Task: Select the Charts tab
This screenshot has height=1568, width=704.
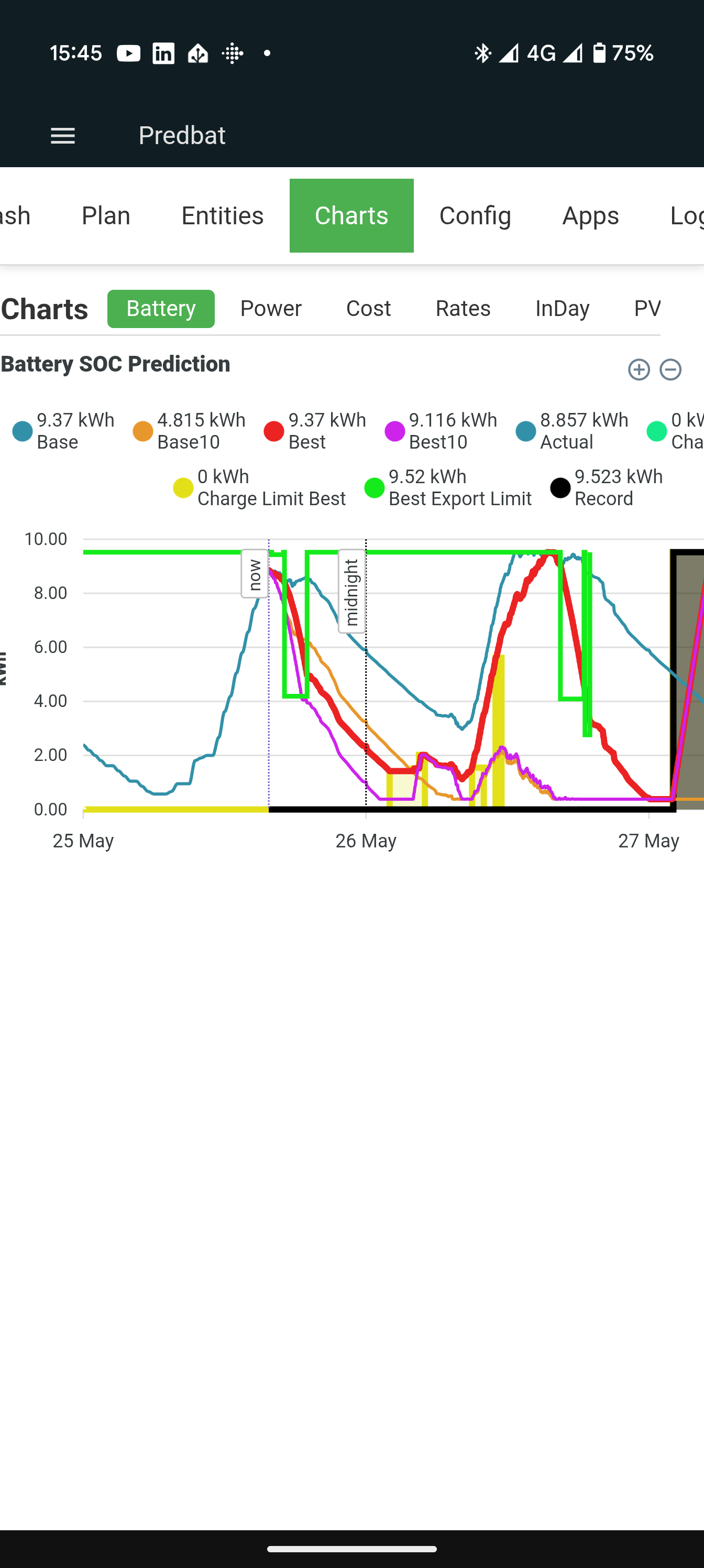Action: click(x=351, y=215)
